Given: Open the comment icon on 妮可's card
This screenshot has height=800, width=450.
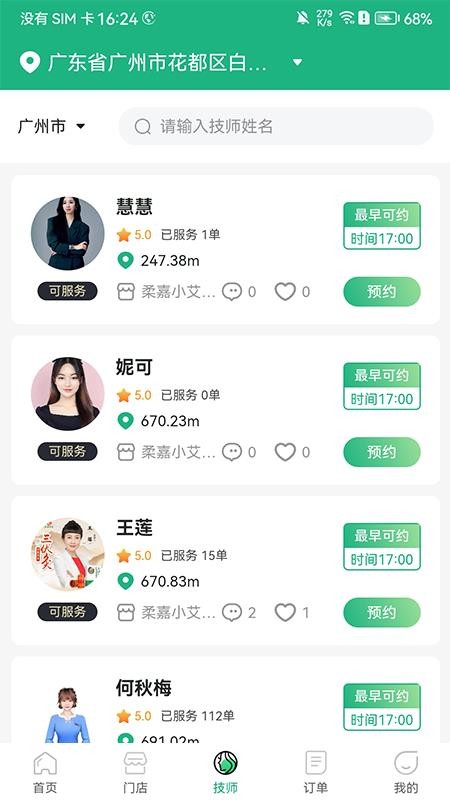Looking at the screenshot, I should pos(232,452).
